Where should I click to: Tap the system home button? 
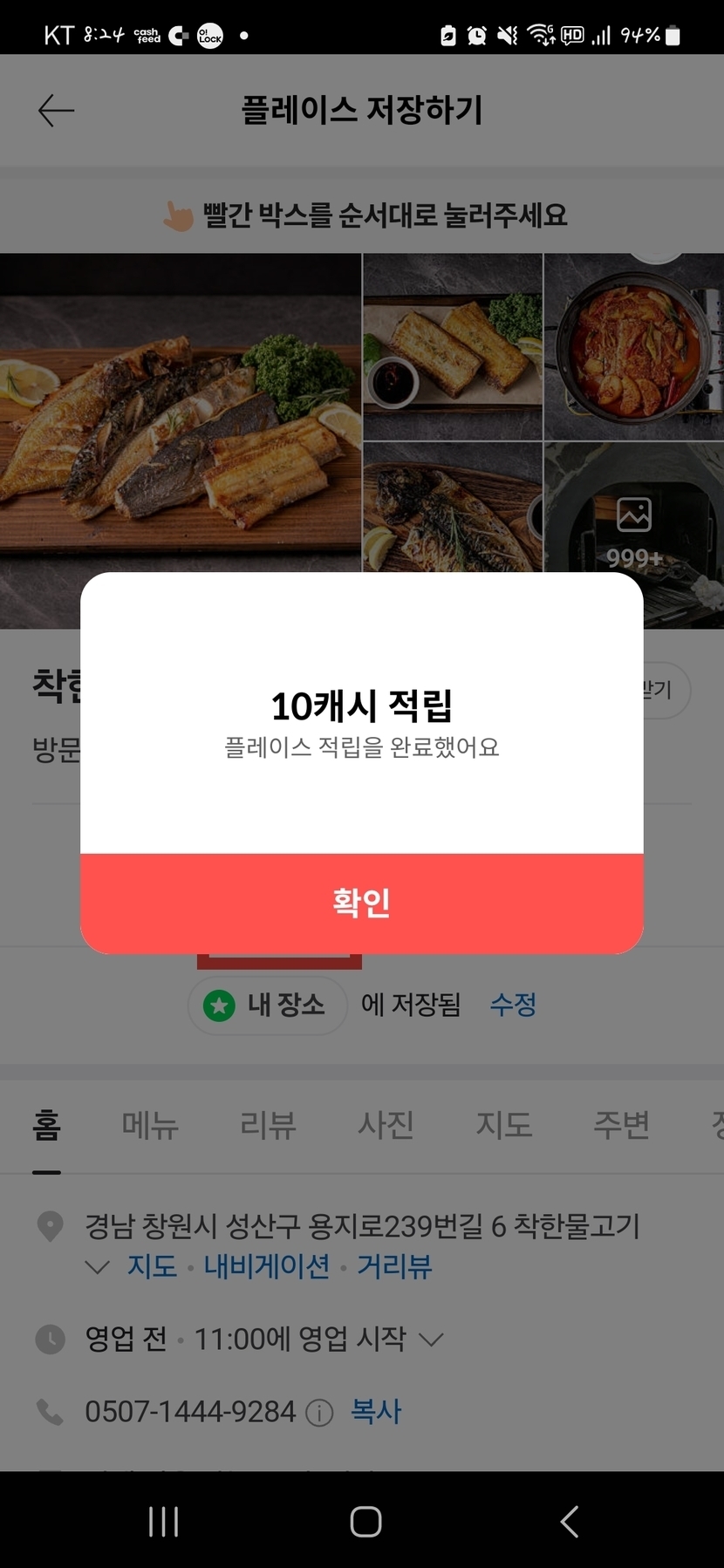pyautogui.click(x=365, y=1522)
